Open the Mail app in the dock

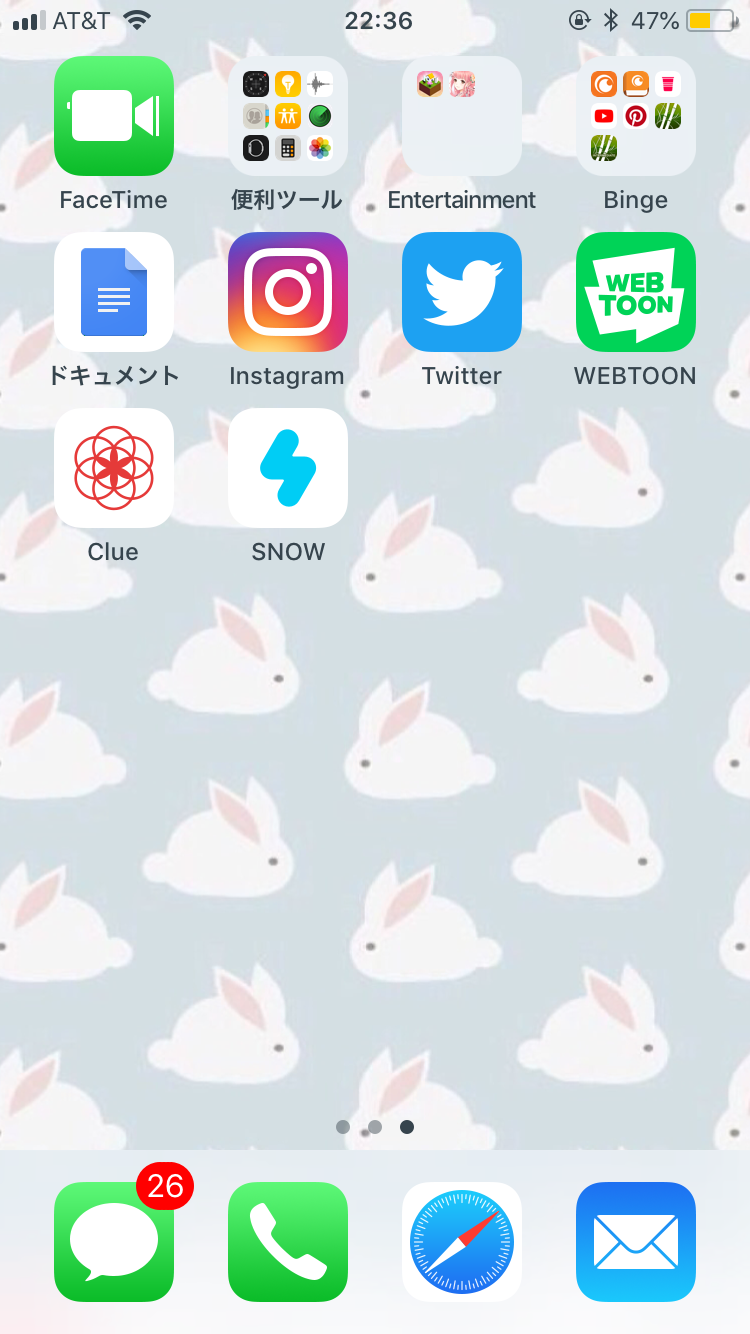[635, 1242]
